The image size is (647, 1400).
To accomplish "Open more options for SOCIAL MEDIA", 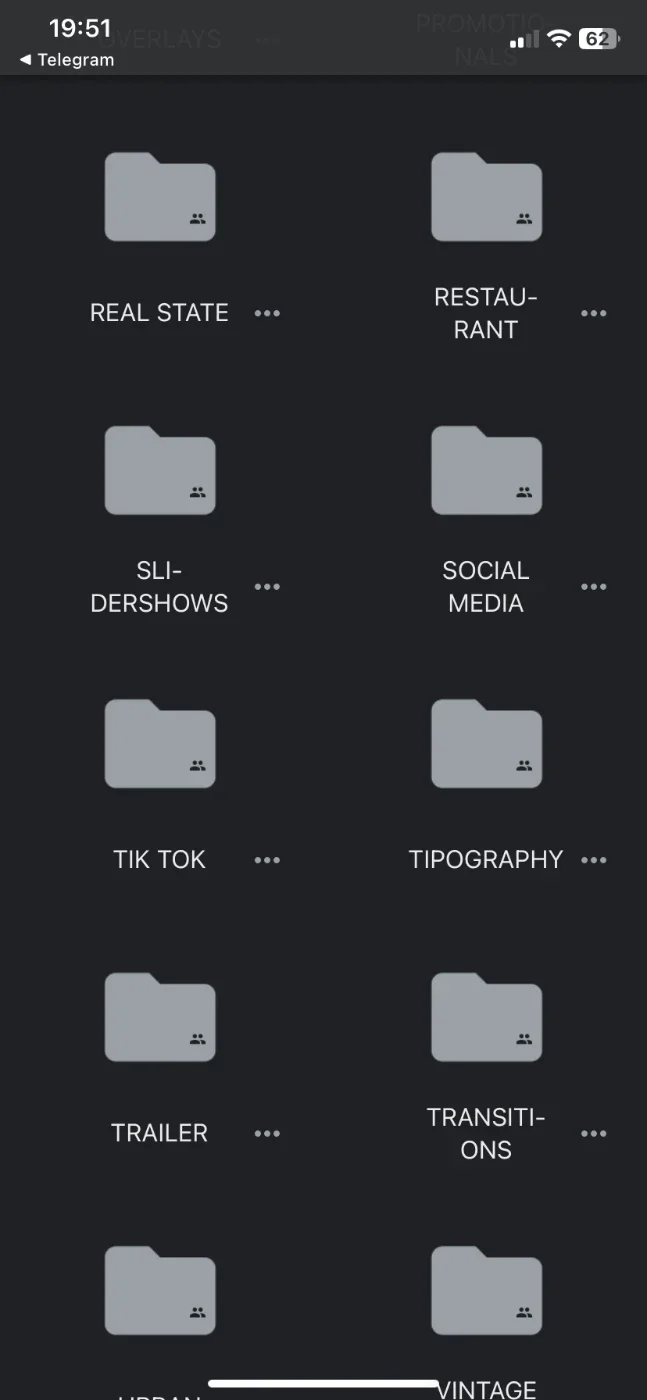I will [594, 587].
